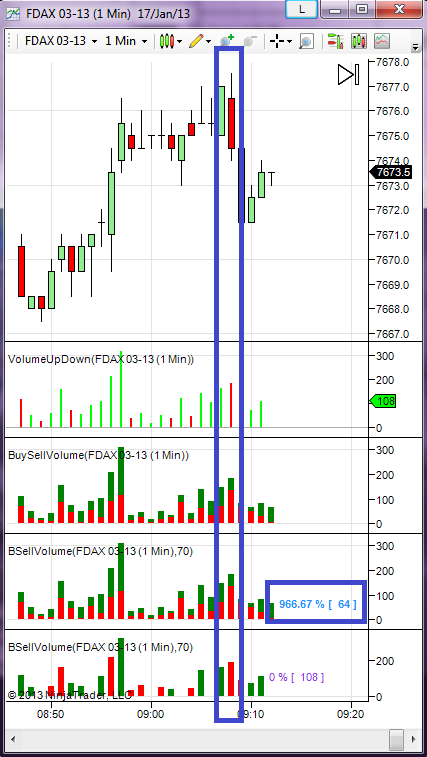Click the horizontal scrollbar left arrow
427x757 pixels.
(12, 739)
